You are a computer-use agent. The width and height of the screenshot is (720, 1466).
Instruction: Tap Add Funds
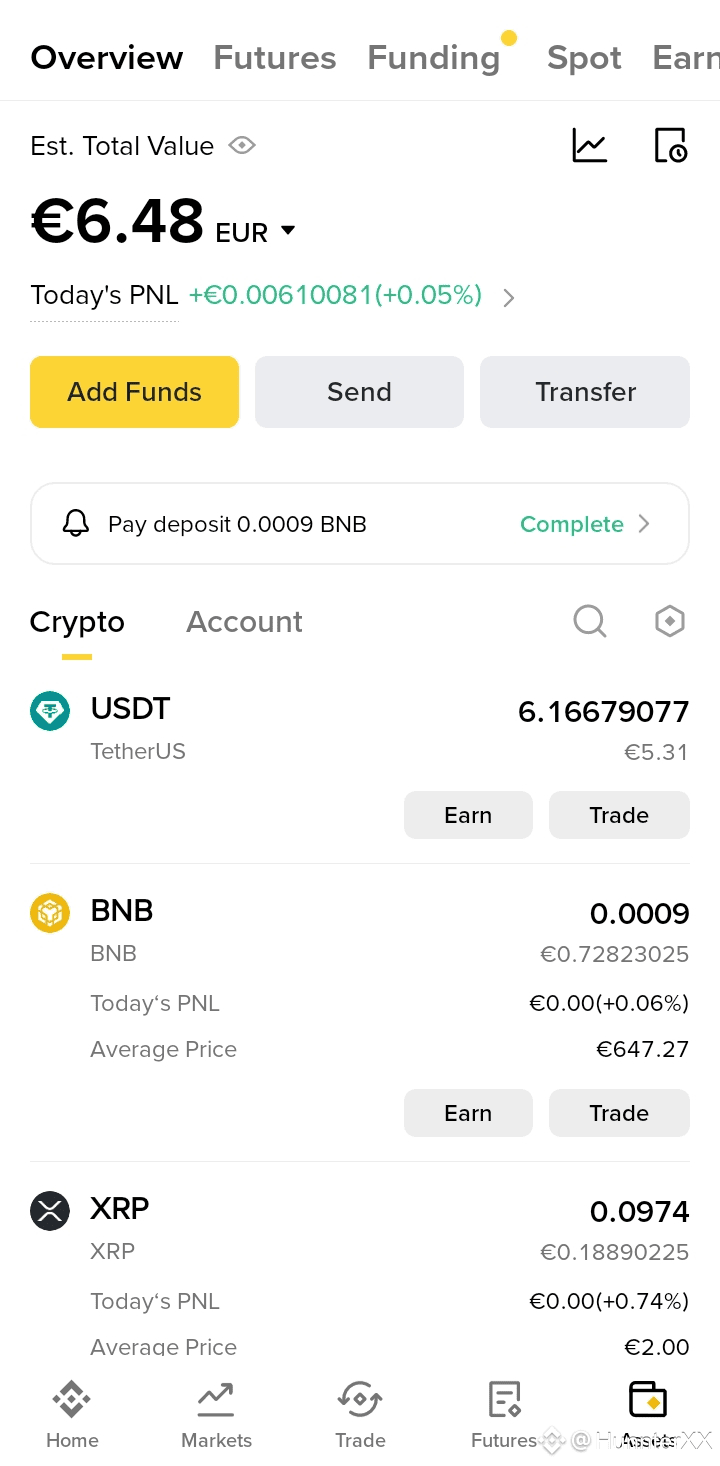tap(135, 392)
